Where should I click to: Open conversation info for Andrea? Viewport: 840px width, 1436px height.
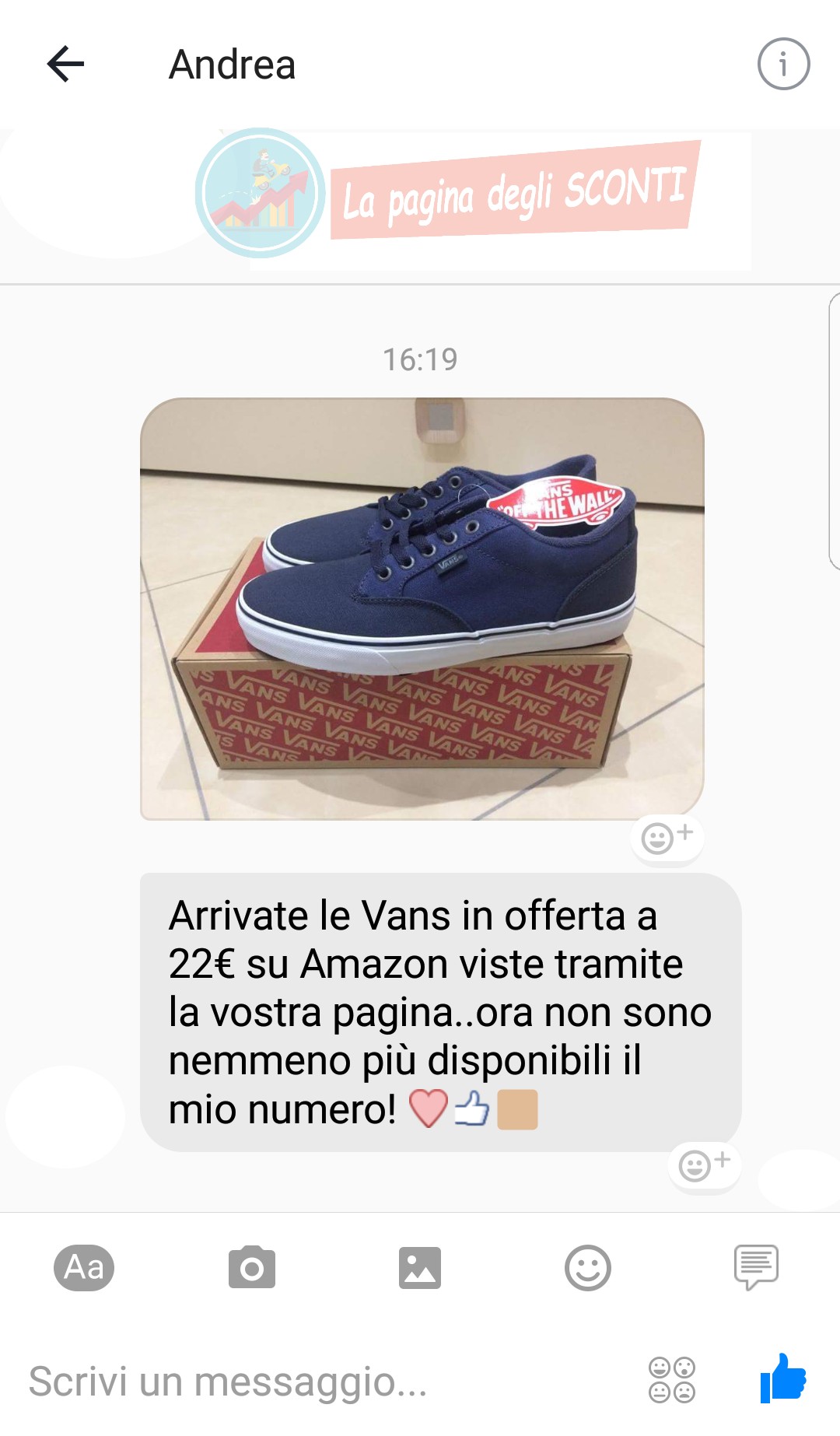click(783, 64)
